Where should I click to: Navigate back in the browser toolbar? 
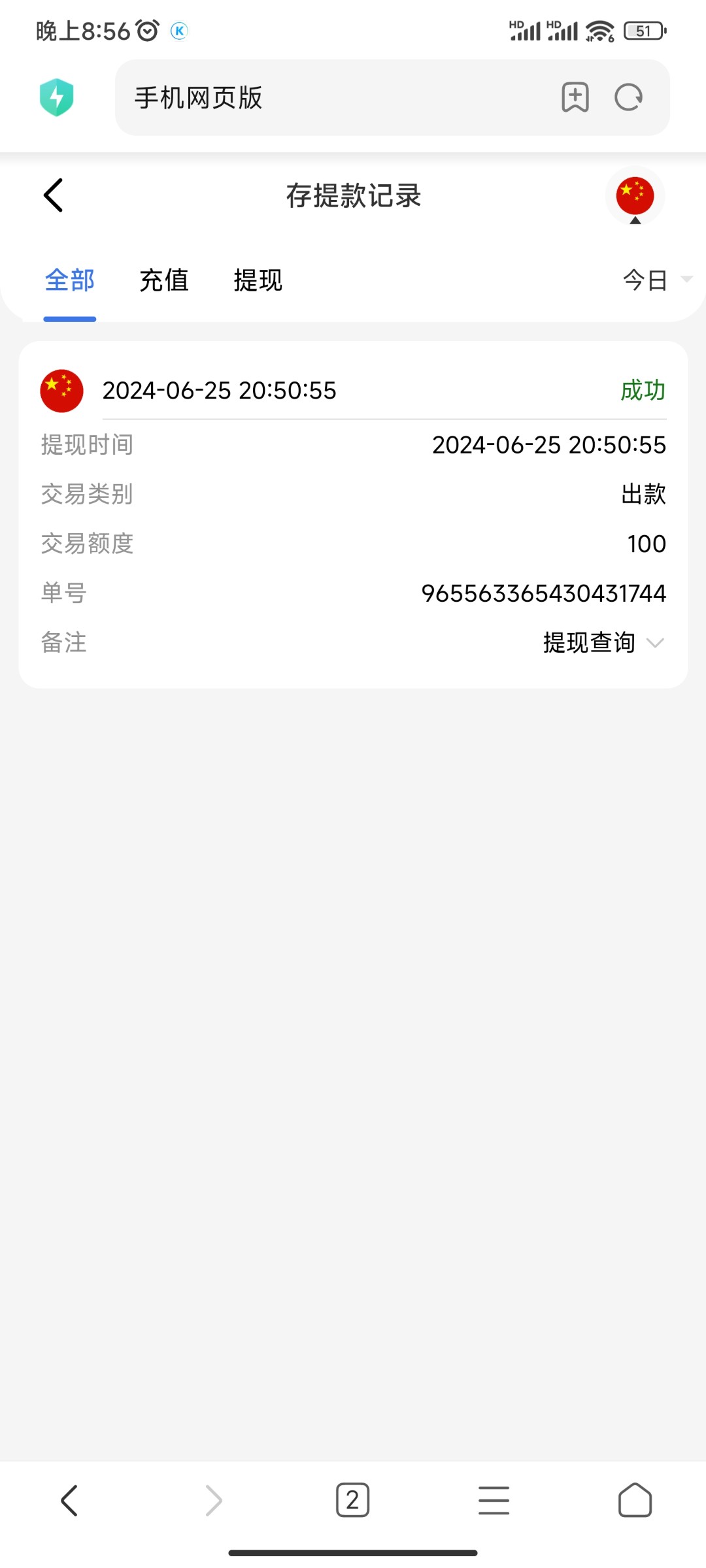coord(70,1500)
